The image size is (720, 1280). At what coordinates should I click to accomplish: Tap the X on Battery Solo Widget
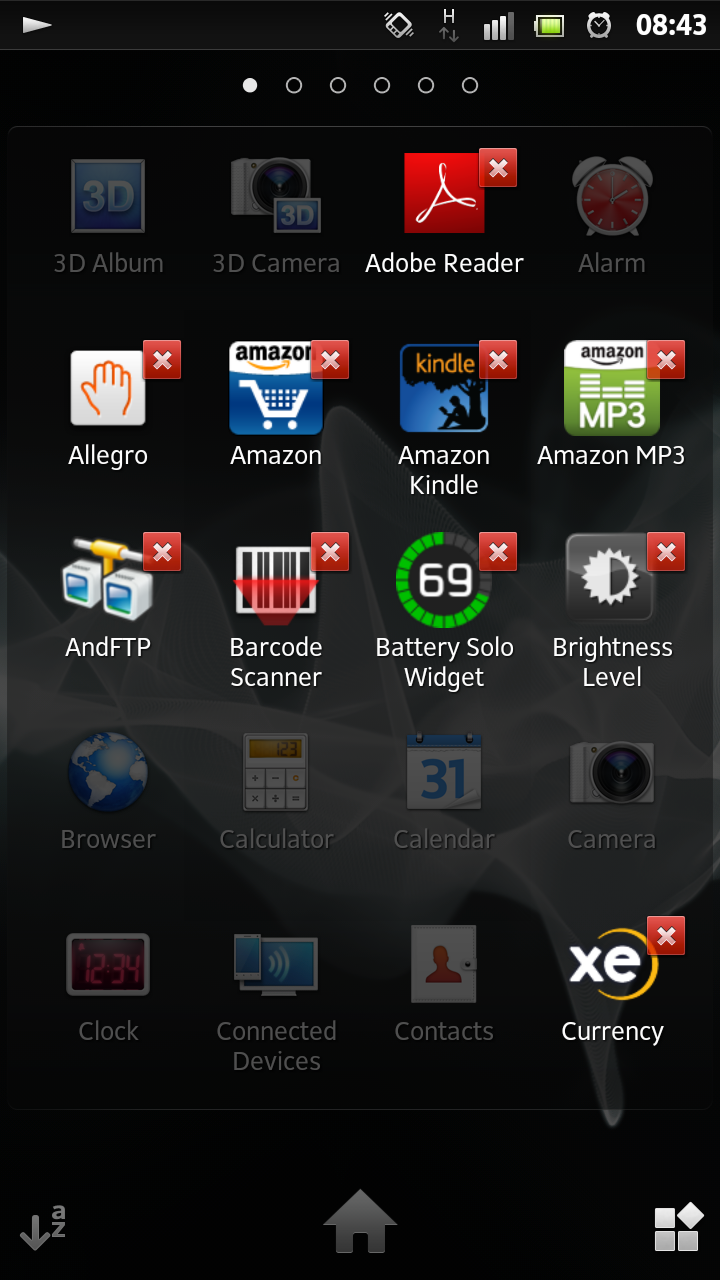[498, 551]
